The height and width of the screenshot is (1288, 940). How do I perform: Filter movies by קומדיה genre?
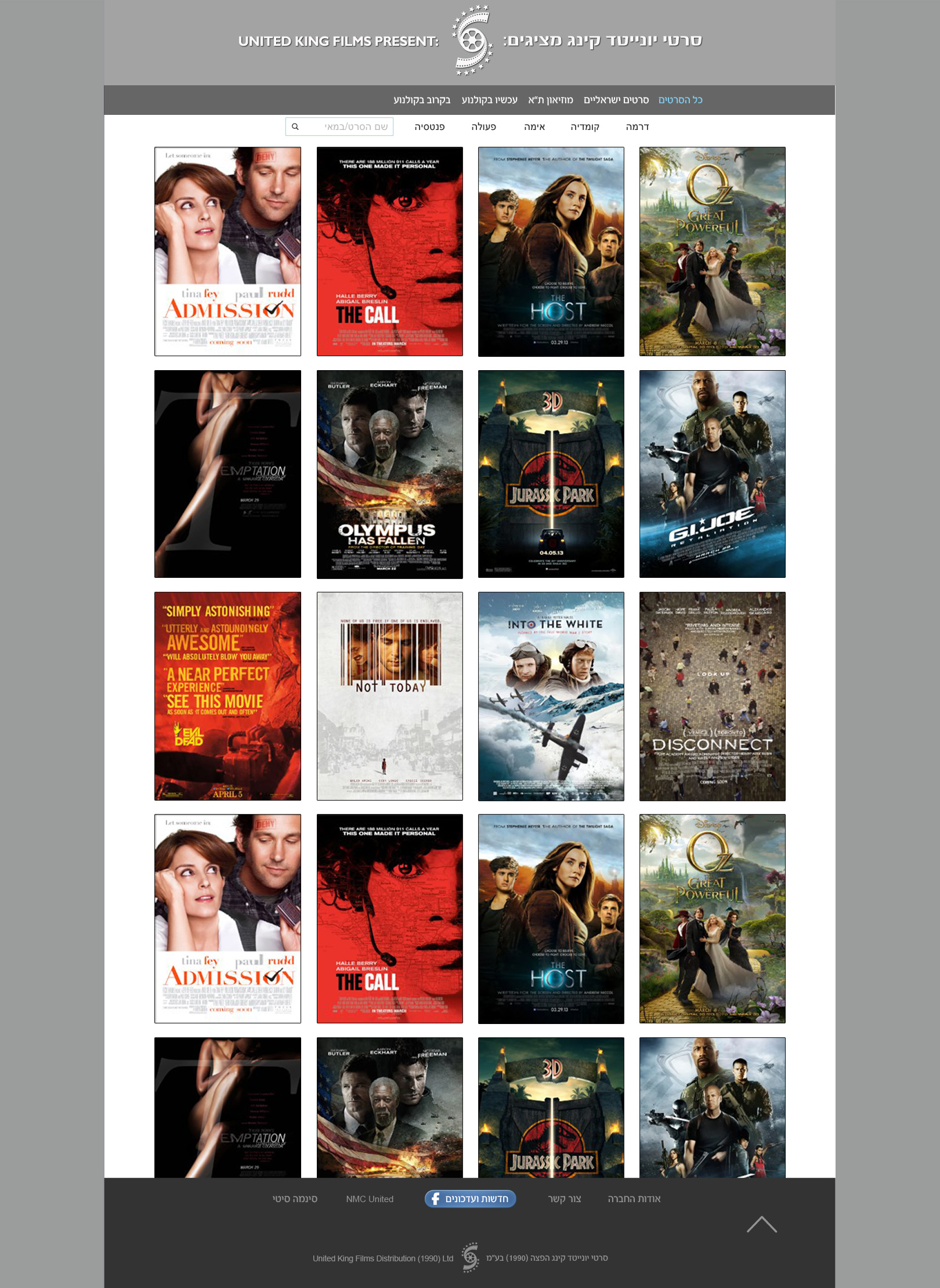coord(584,126)
